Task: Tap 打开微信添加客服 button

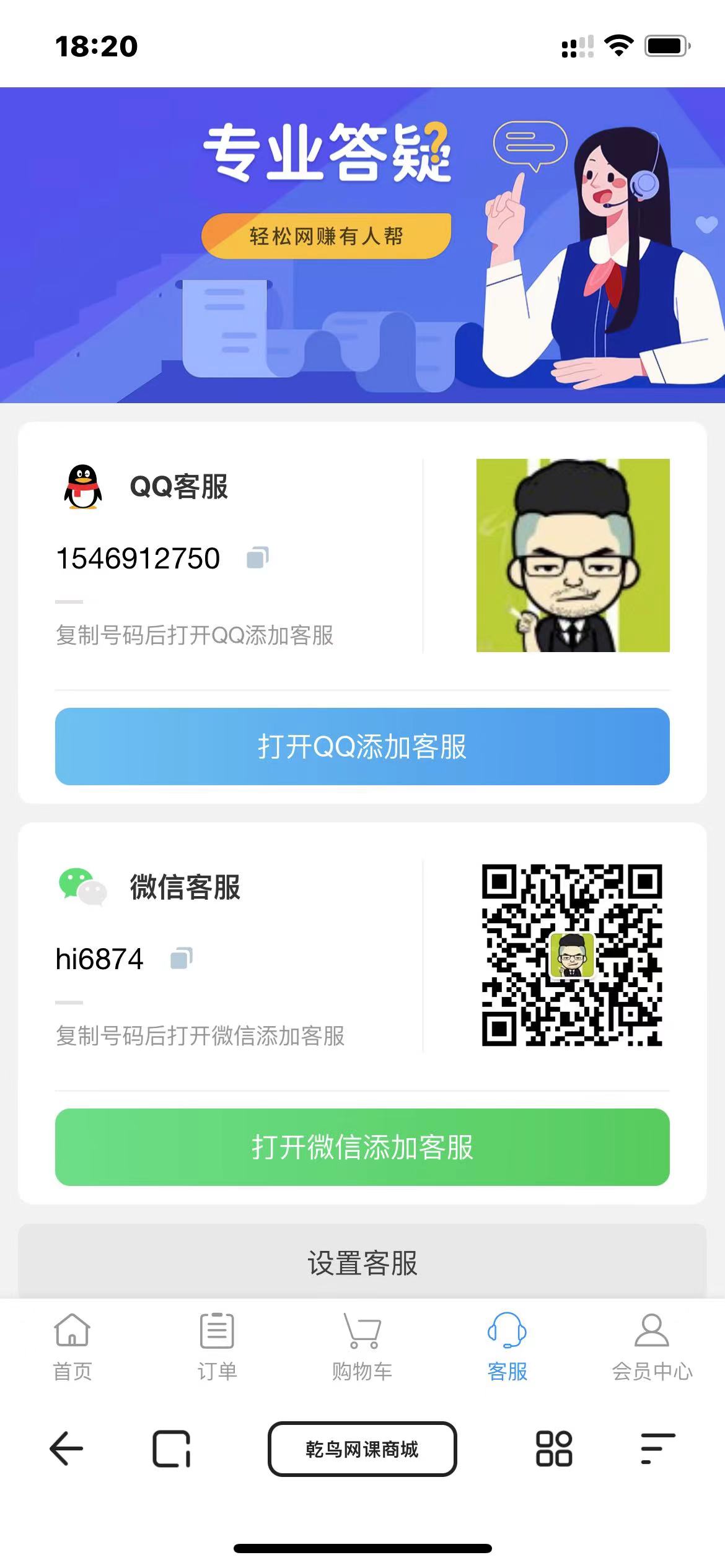Action: (x=362, y=1147)
